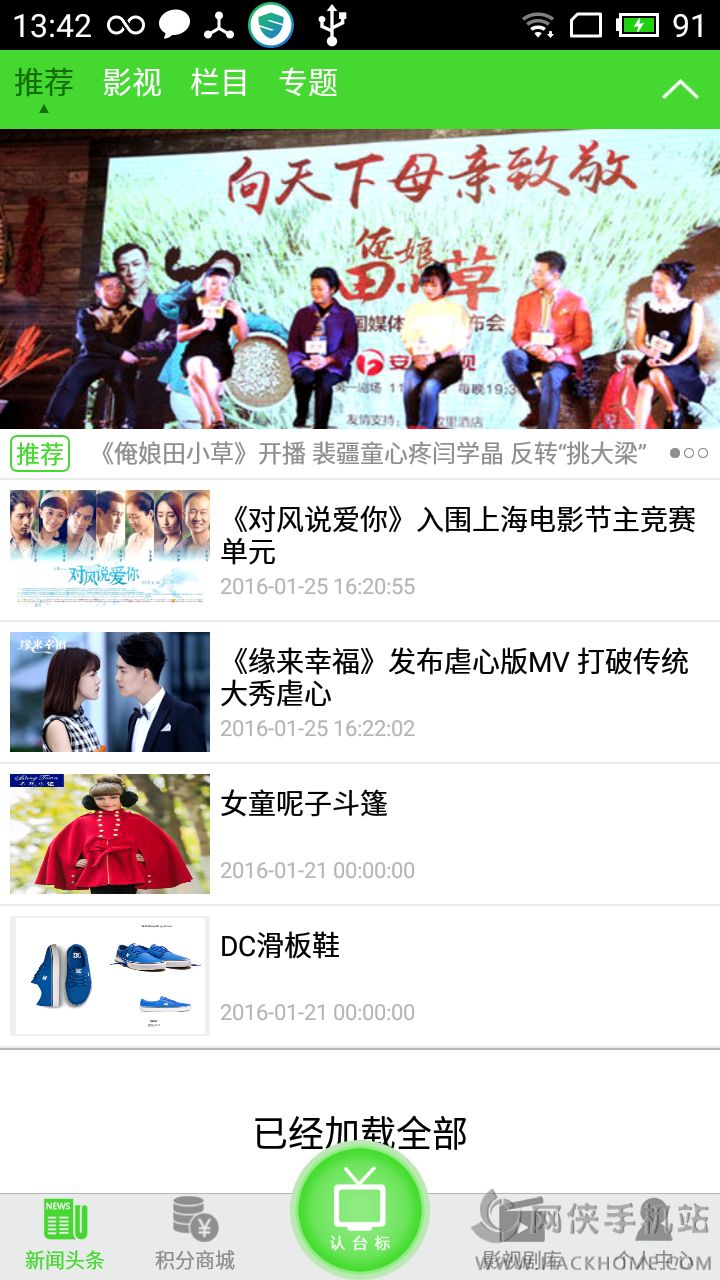
Task: Collapse the top menu with the up arrow
Action: tap(680, 89)
